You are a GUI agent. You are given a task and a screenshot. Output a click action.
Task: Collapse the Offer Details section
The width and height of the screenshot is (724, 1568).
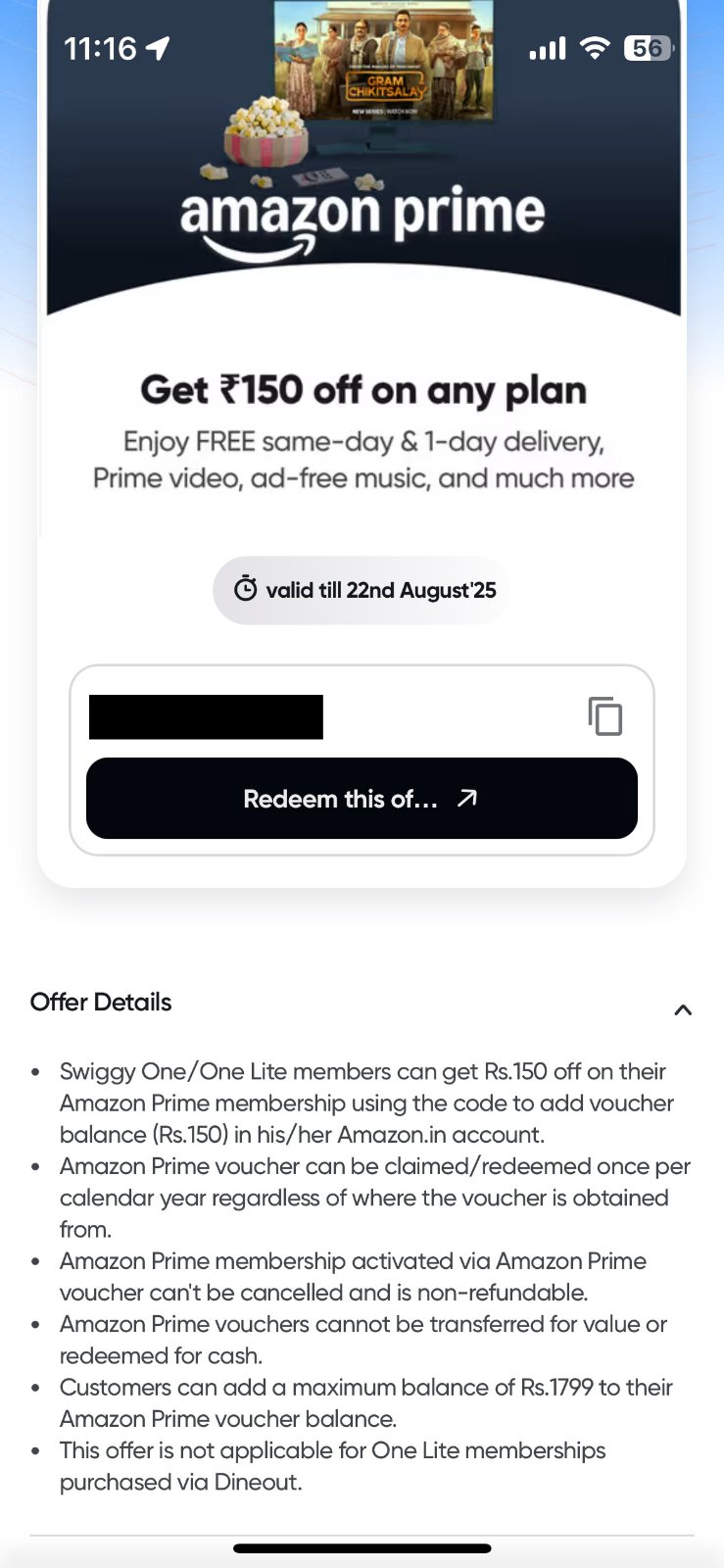point(683,1009)
